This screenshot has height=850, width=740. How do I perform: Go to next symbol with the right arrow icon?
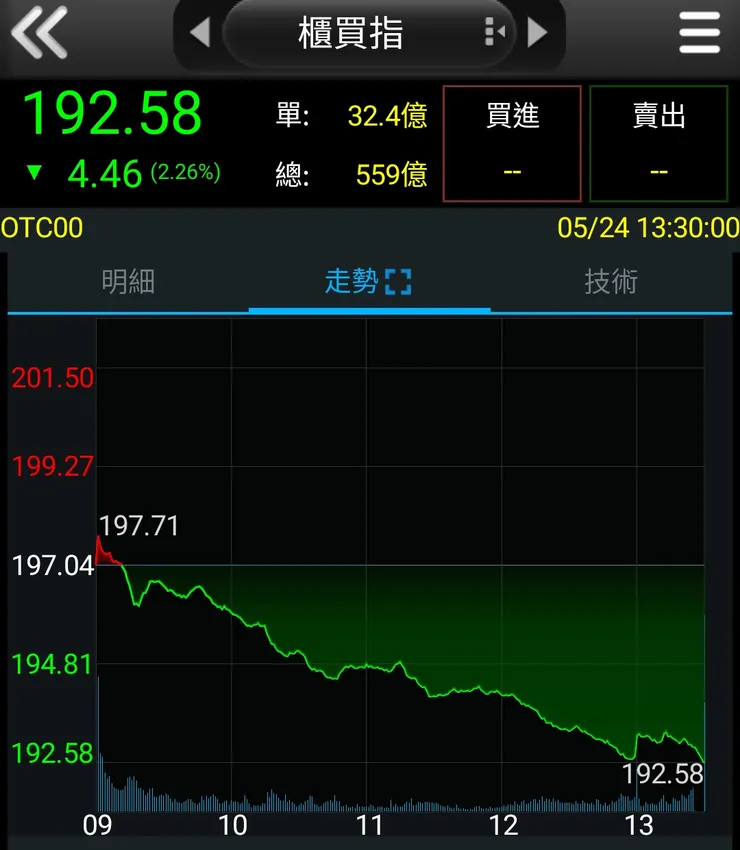(x=537, y=33)
